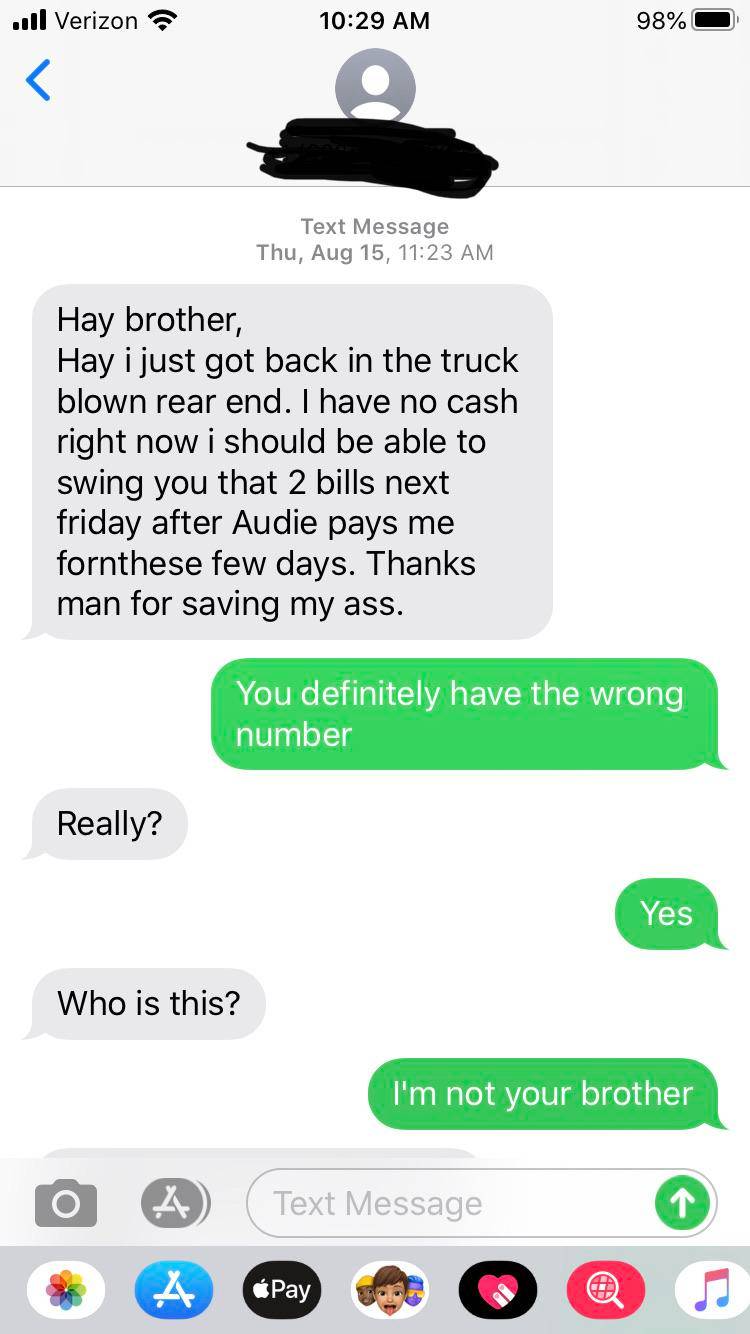Open the images search globe app
Viewport: 750px width, 1334px height.
(x=606, y=1290)
